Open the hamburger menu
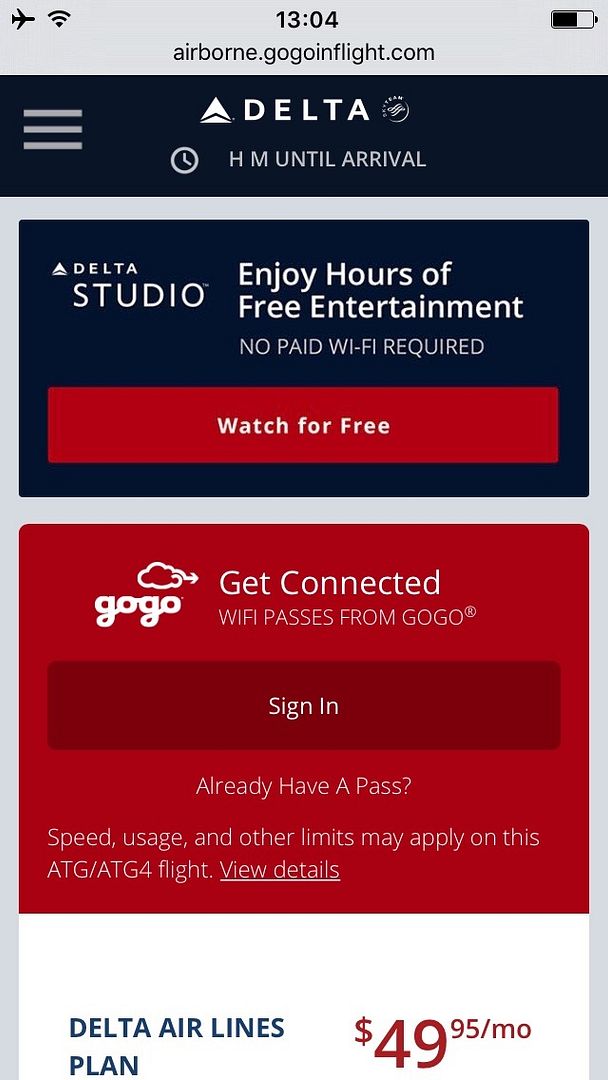 pyautogui.click(x=52, y=129)
